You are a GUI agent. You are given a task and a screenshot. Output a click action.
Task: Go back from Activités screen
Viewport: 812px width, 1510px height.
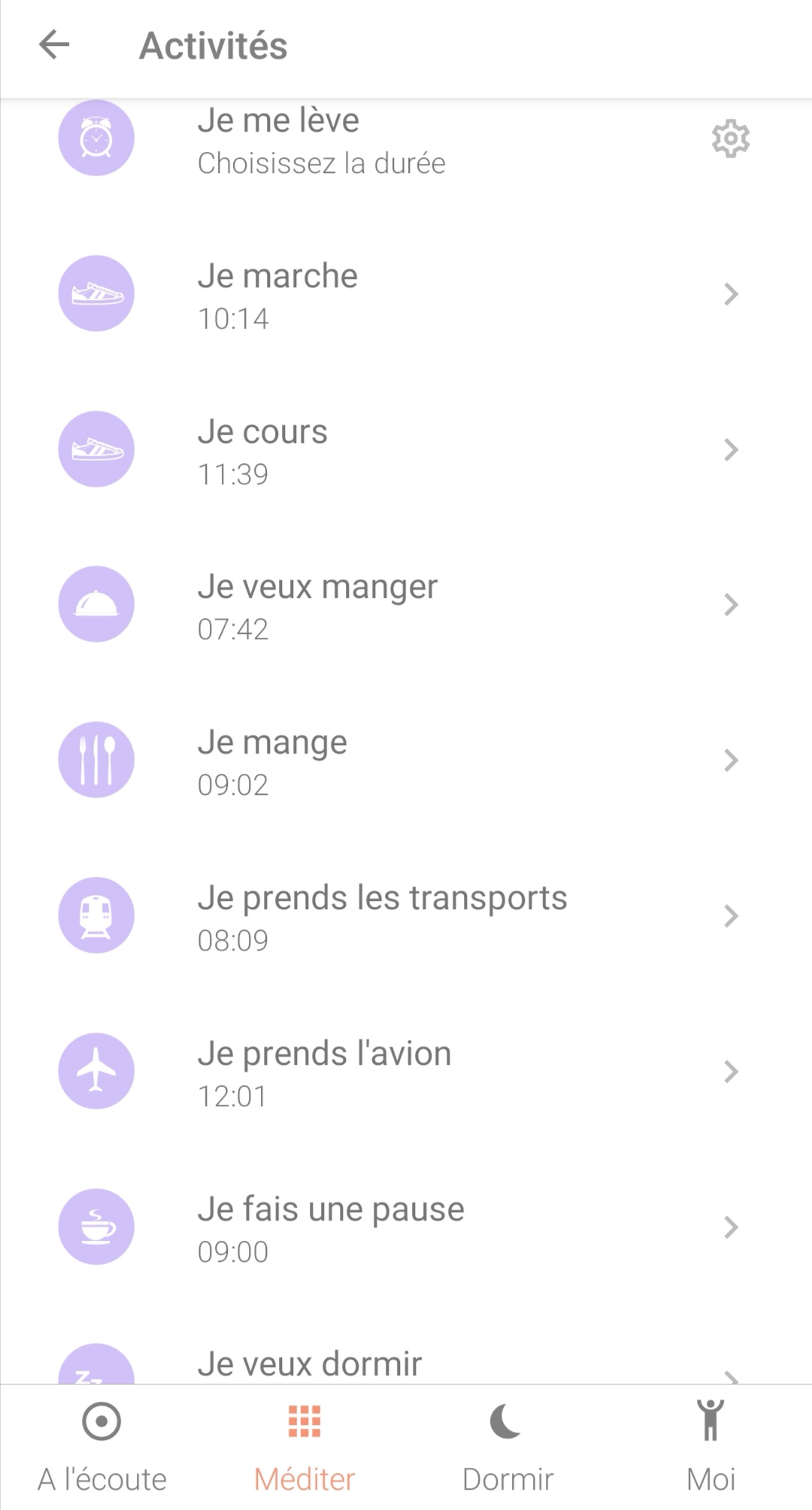[x=54, y=45]
